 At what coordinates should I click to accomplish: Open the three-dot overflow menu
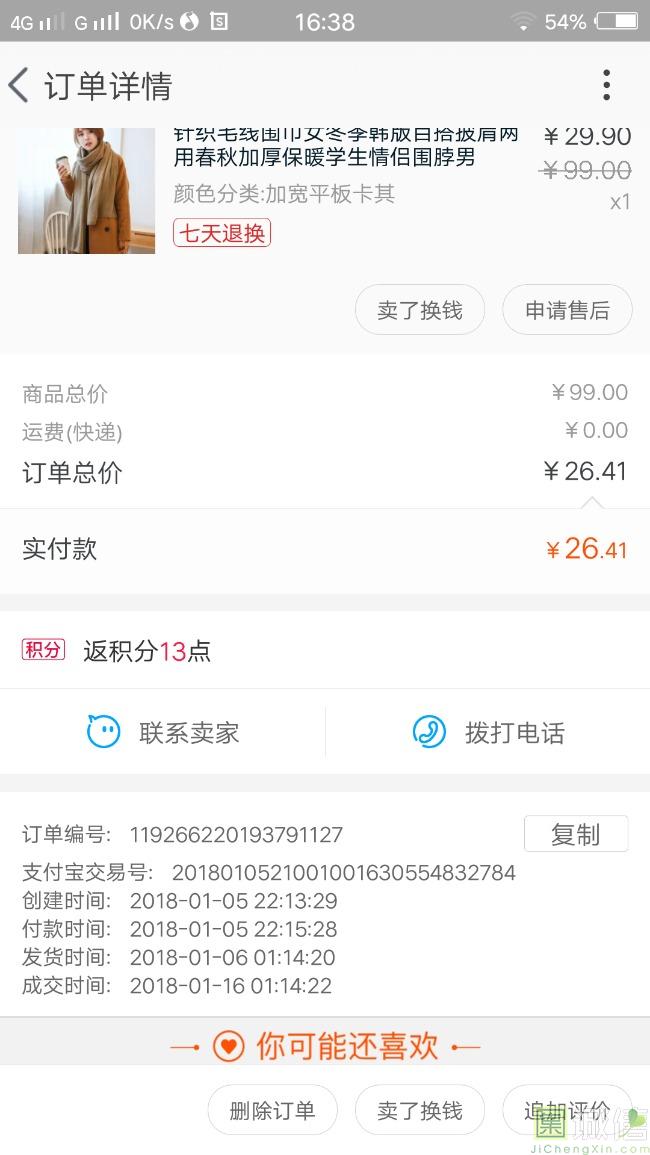tap(606, 85)
